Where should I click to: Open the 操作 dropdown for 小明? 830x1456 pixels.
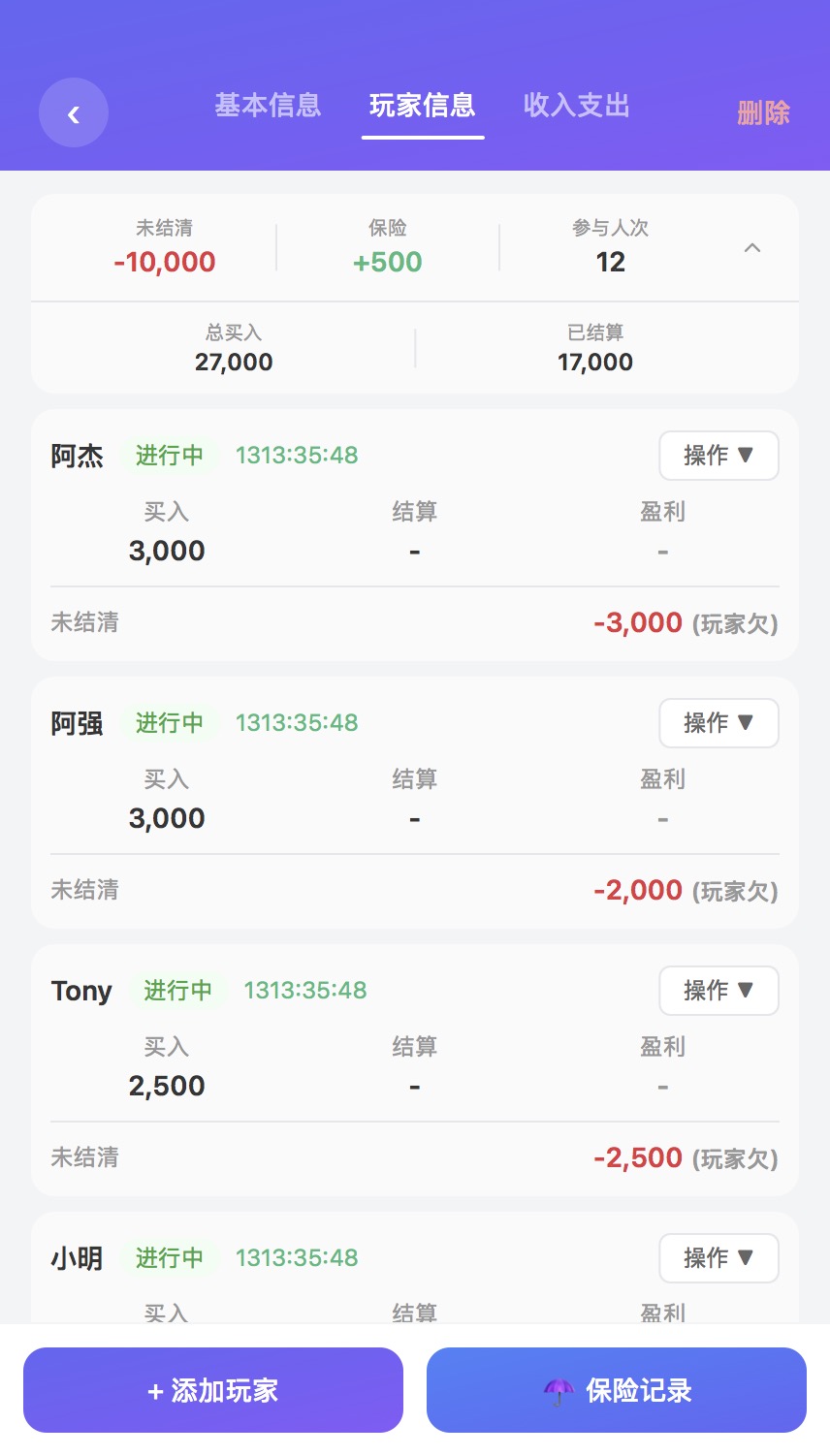click(718, 1258)
